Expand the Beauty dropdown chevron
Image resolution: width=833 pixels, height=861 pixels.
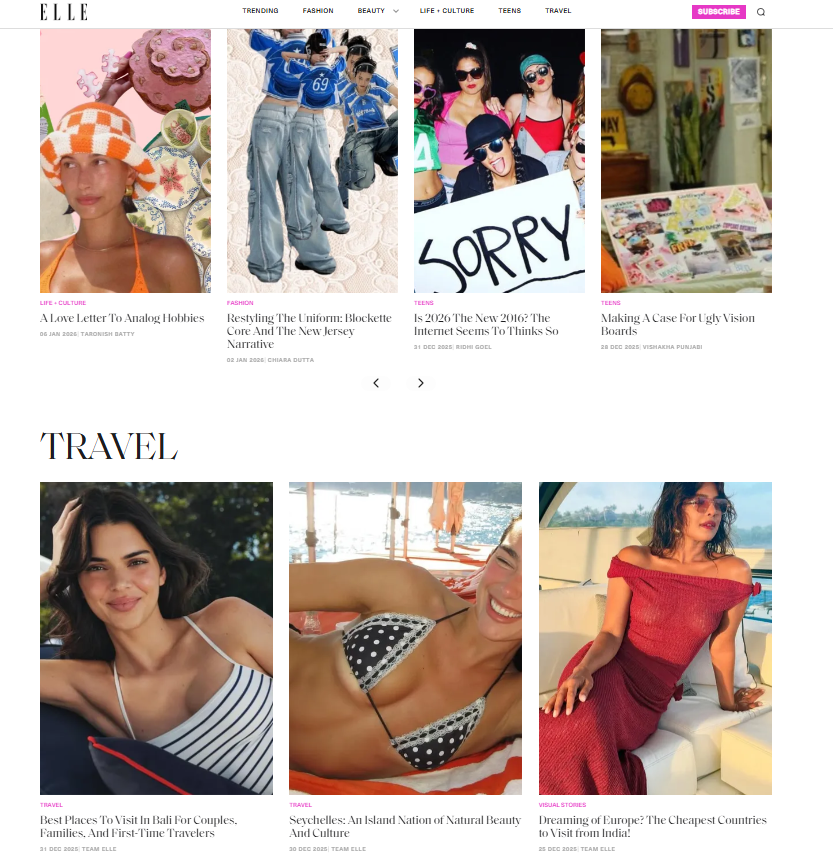coord(398,11)
